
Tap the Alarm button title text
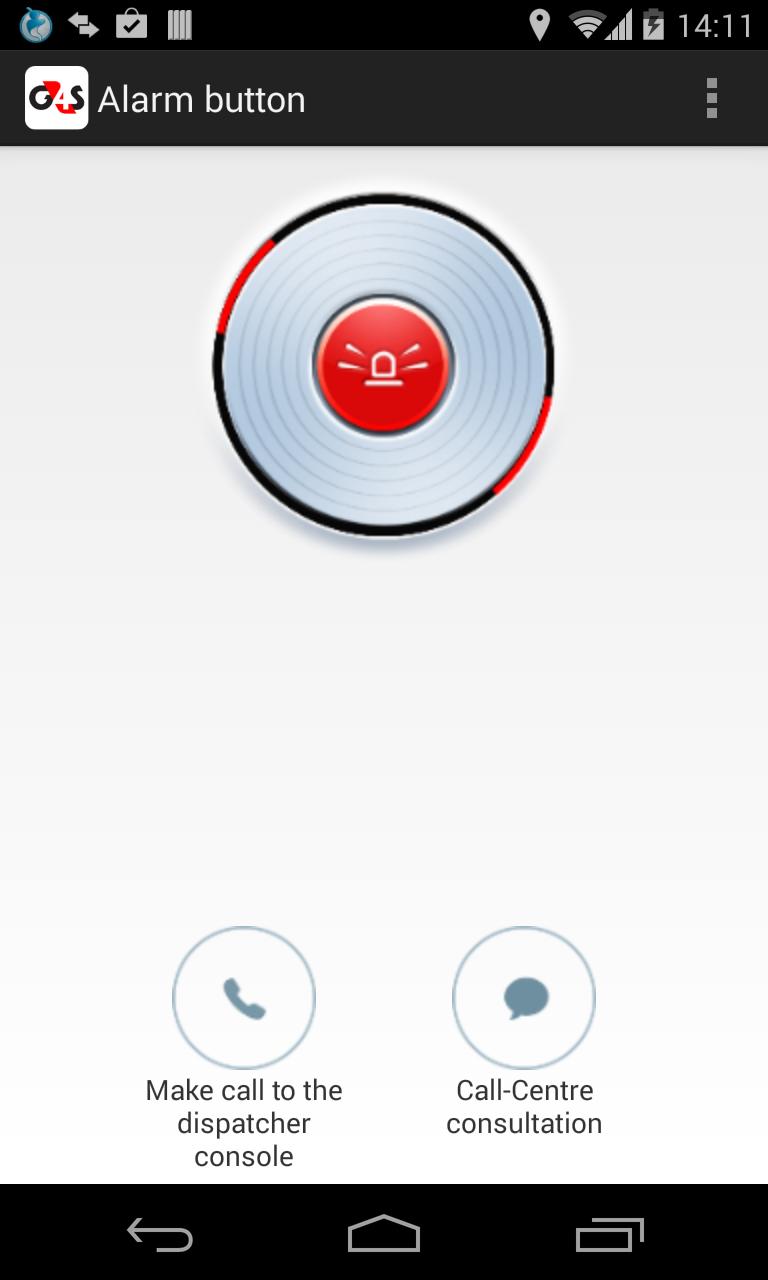click(200, 99)
